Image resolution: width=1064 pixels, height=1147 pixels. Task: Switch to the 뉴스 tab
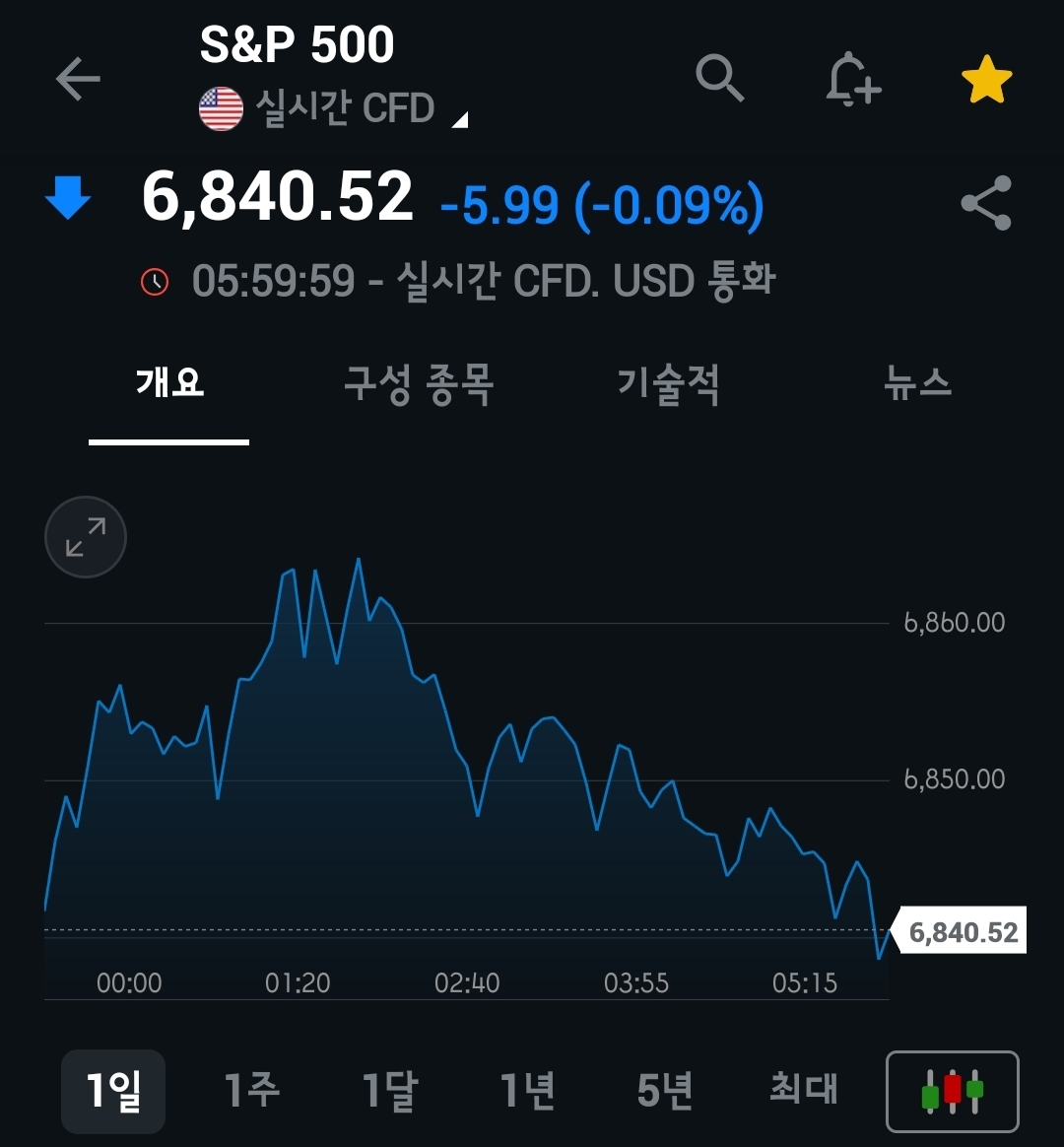917,383
